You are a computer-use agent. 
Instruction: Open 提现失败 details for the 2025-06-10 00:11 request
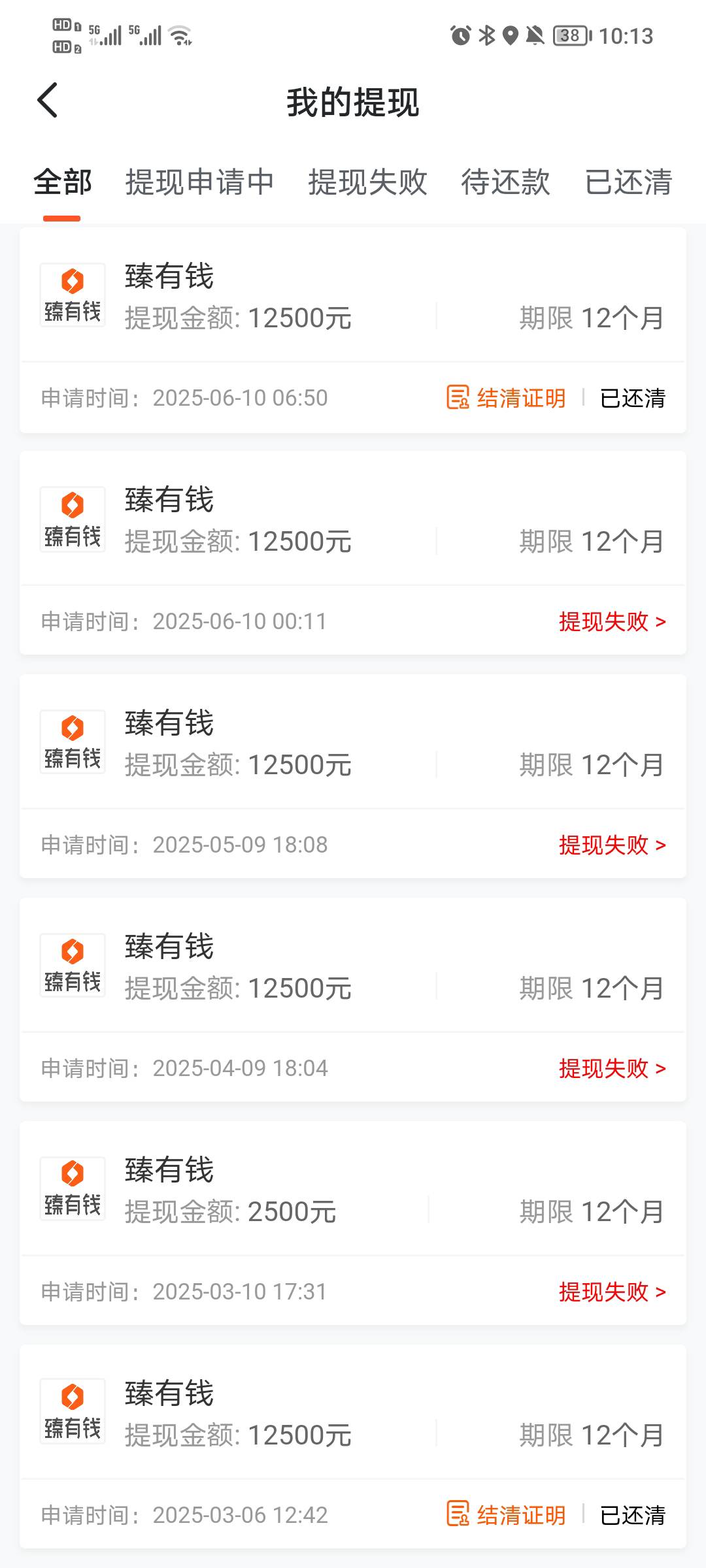(613, 621)
